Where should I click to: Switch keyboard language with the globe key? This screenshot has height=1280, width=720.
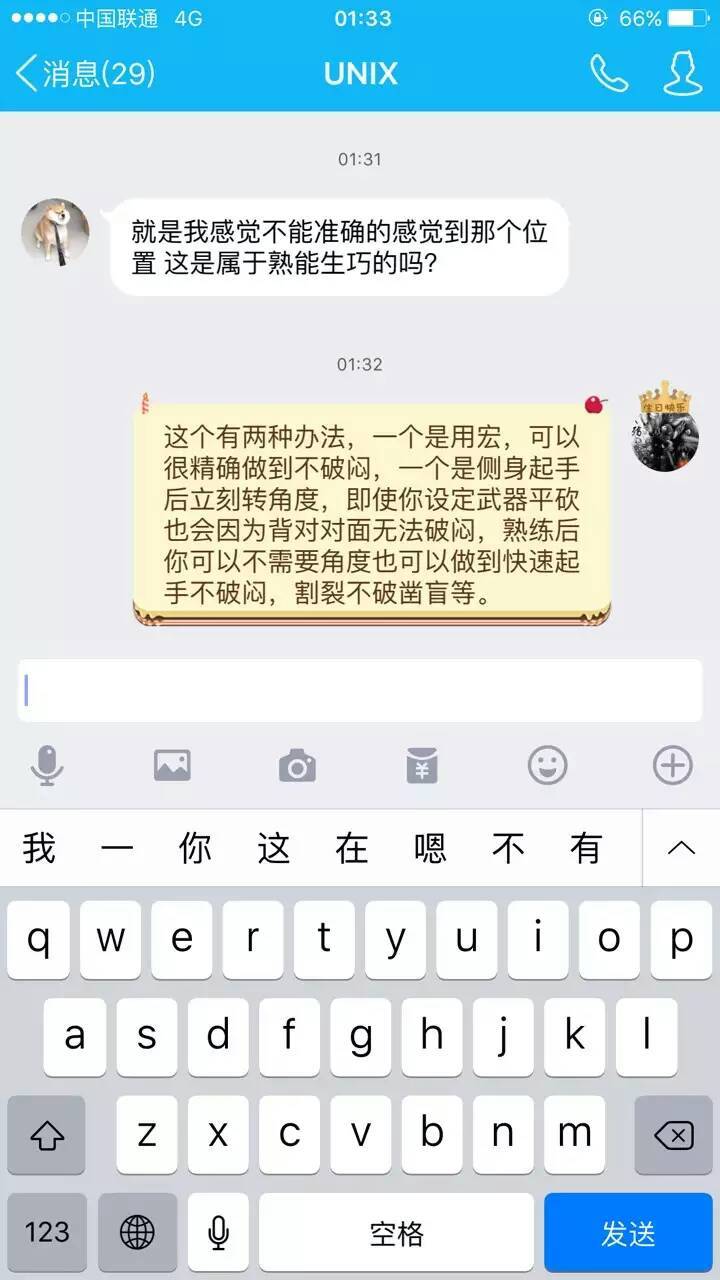click(137, 1233)
